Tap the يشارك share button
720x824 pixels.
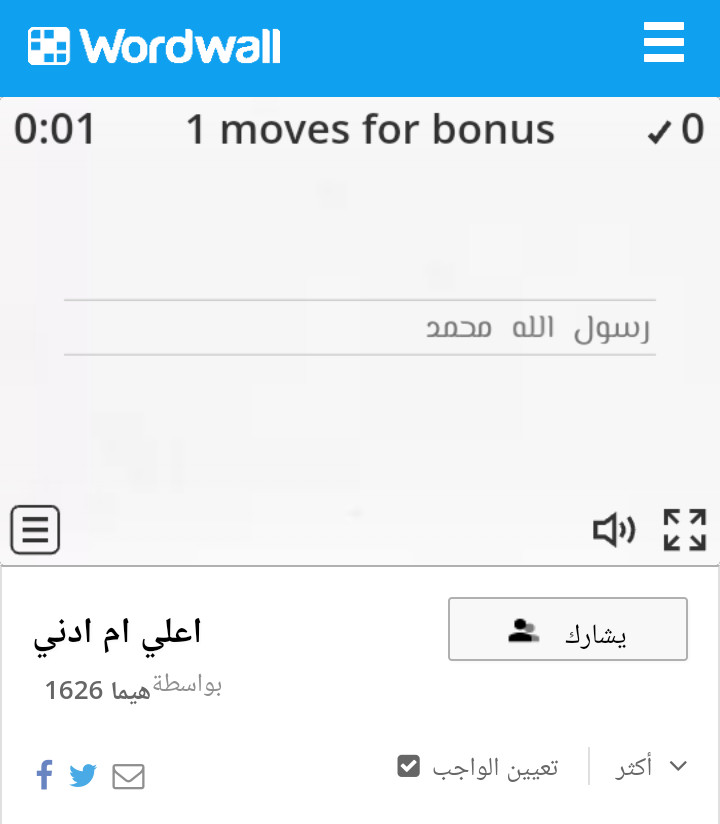[567, 630]
